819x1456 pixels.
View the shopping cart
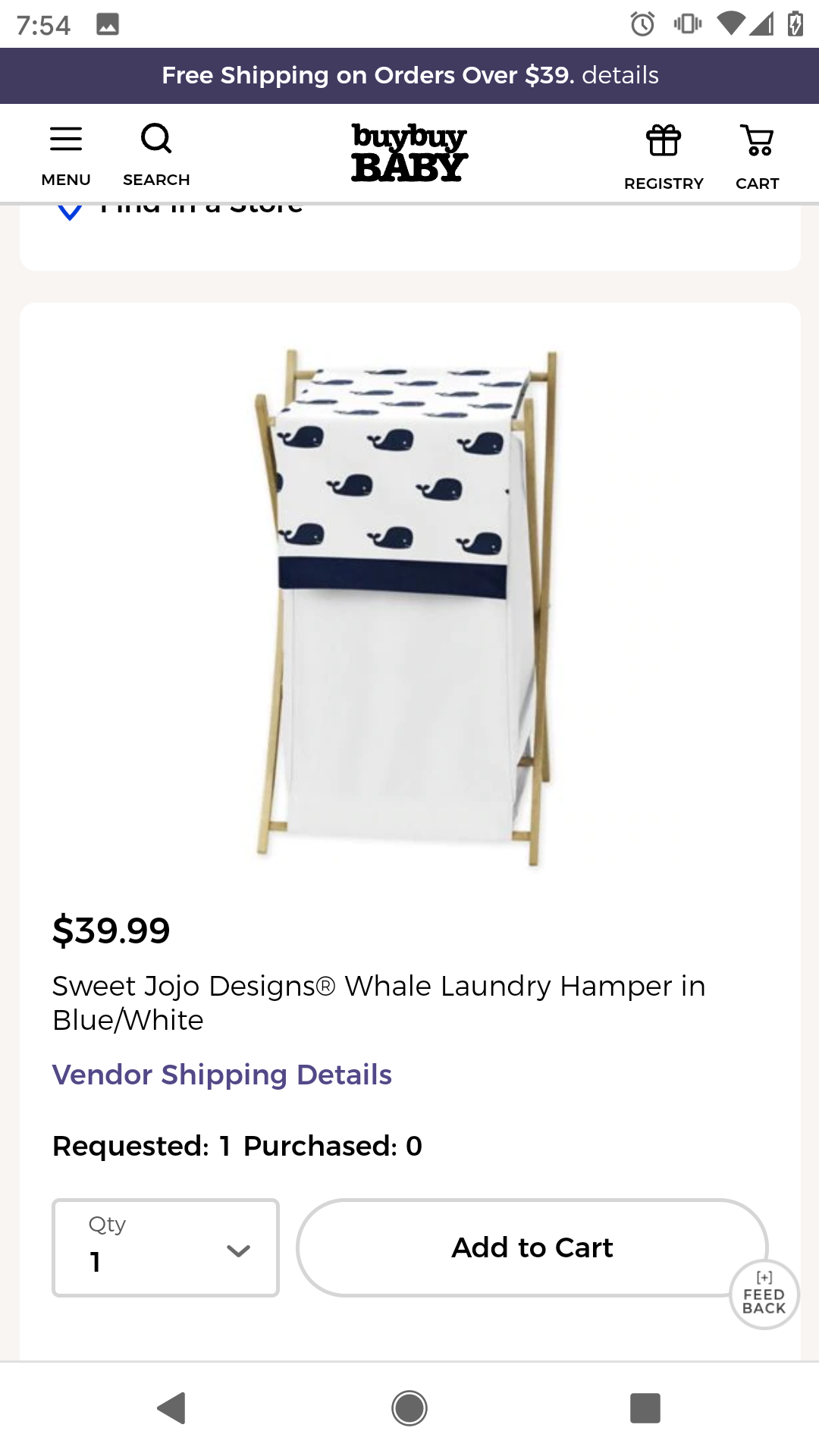pyautogui.click(x=757, y=157)
